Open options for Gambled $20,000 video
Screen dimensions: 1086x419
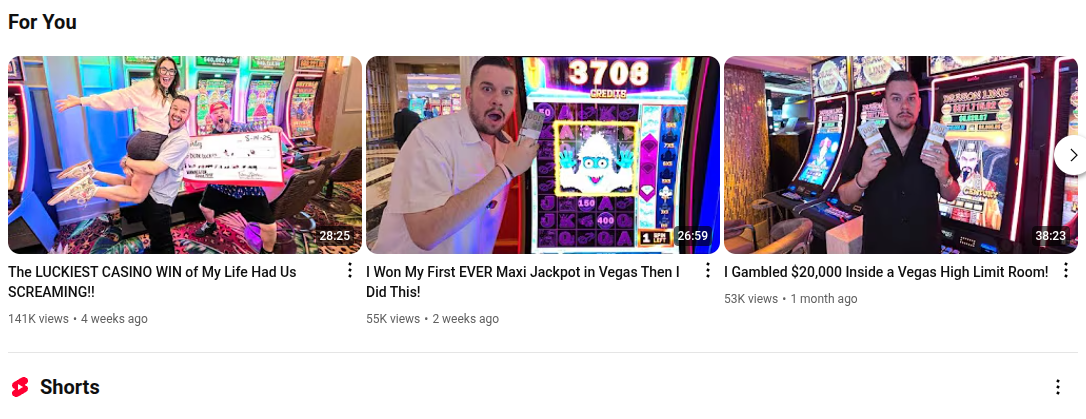[1066, 271]
